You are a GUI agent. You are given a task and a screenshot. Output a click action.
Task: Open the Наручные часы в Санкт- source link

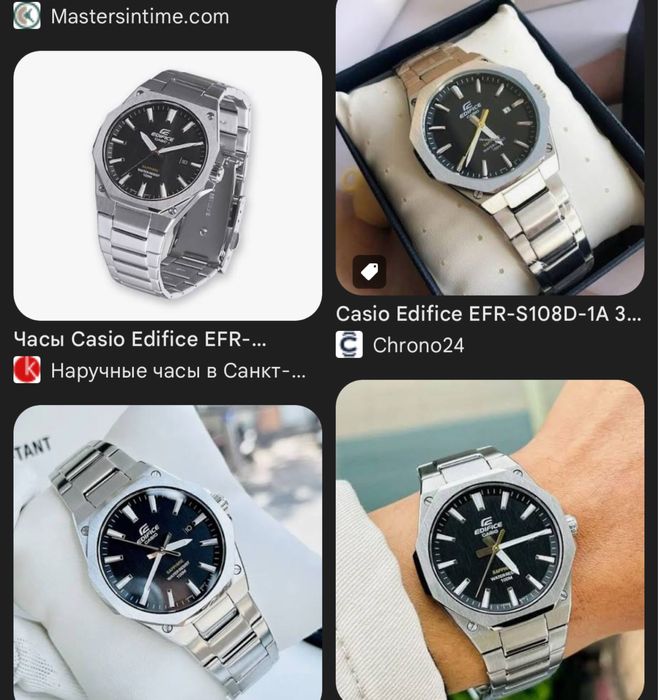point(177,370)
